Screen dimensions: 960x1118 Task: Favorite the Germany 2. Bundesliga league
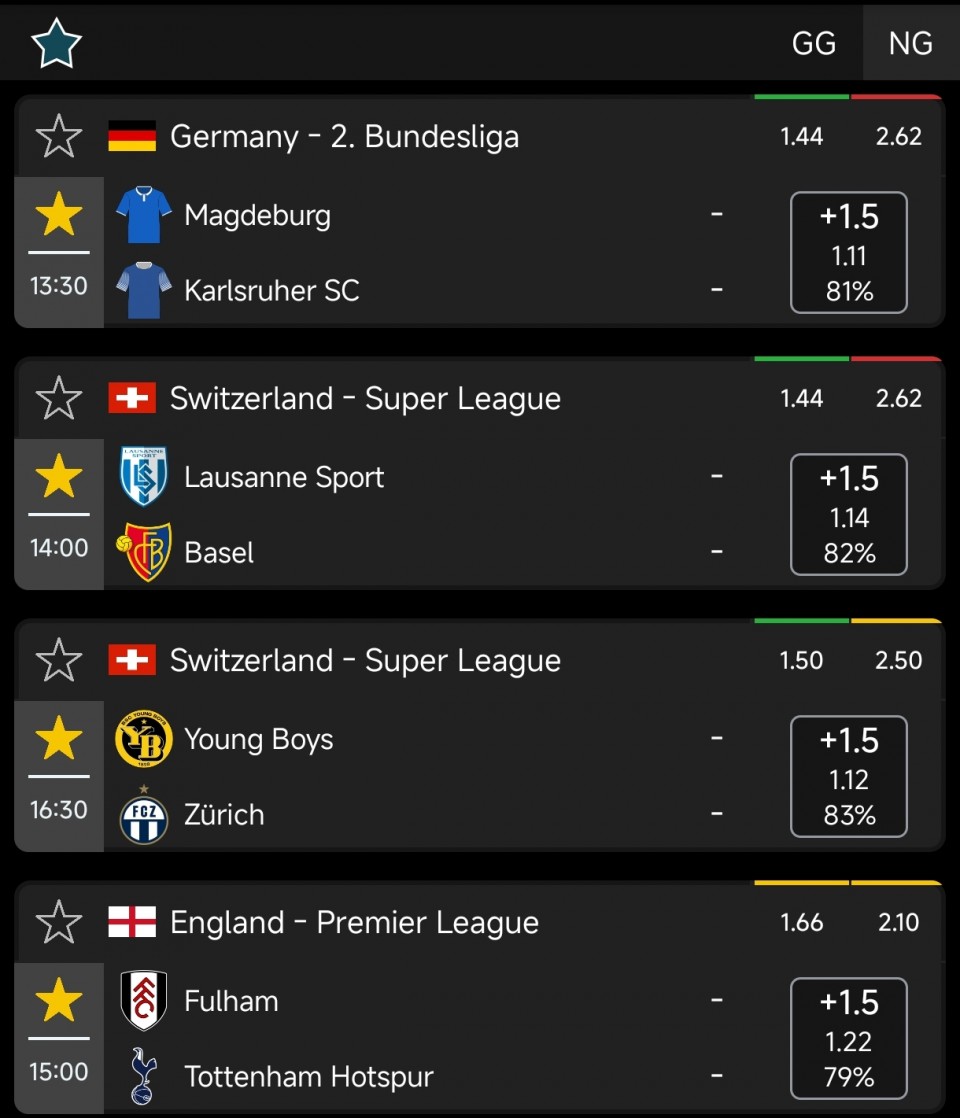(x=58, y=136)
